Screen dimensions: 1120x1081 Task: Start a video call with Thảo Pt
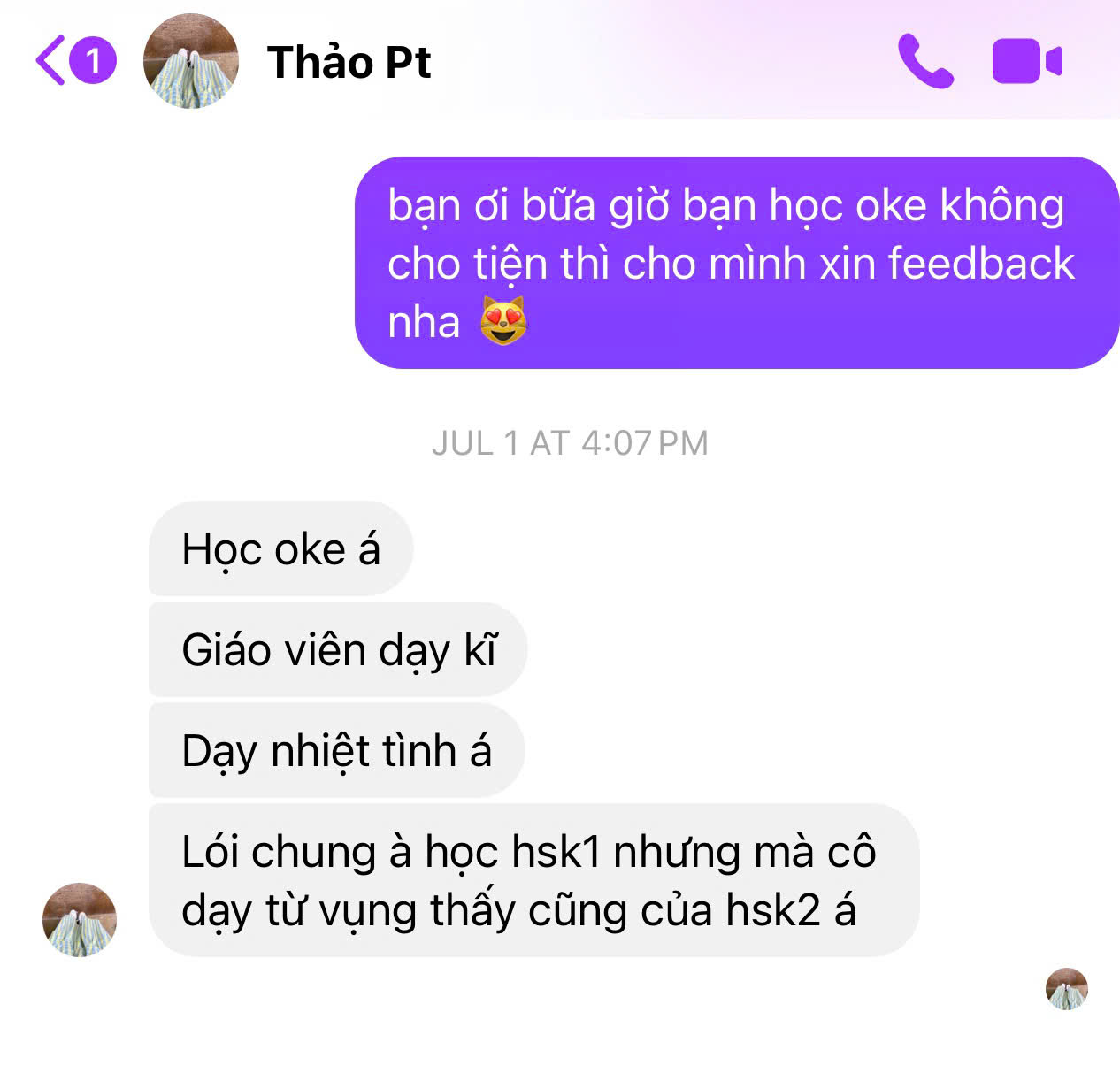tap(1025, 61)
